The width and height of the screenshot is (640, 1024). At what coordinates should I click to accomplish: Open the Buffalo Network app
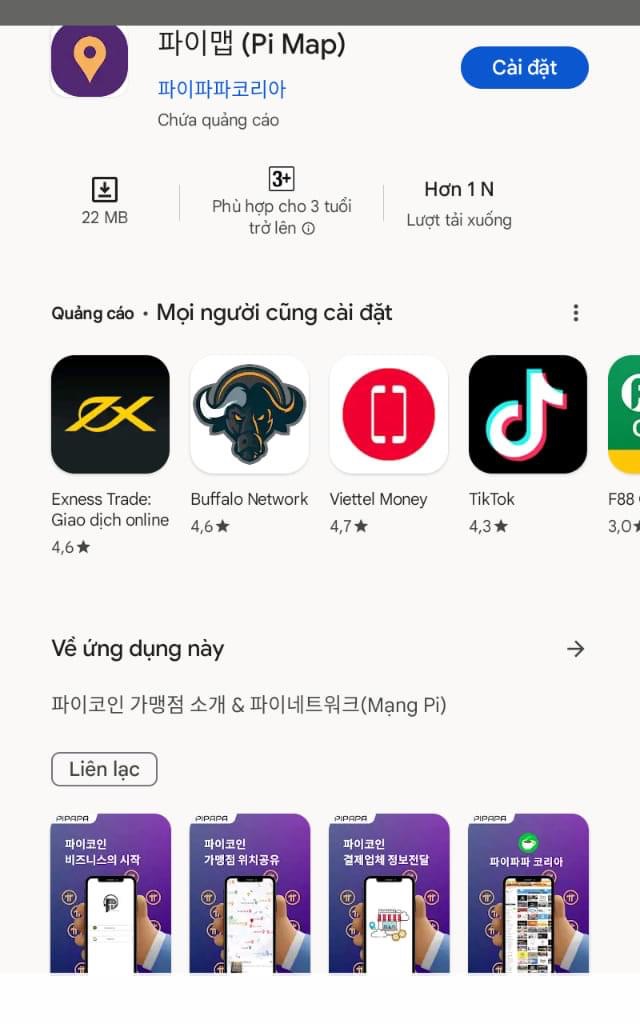(249, 414)
